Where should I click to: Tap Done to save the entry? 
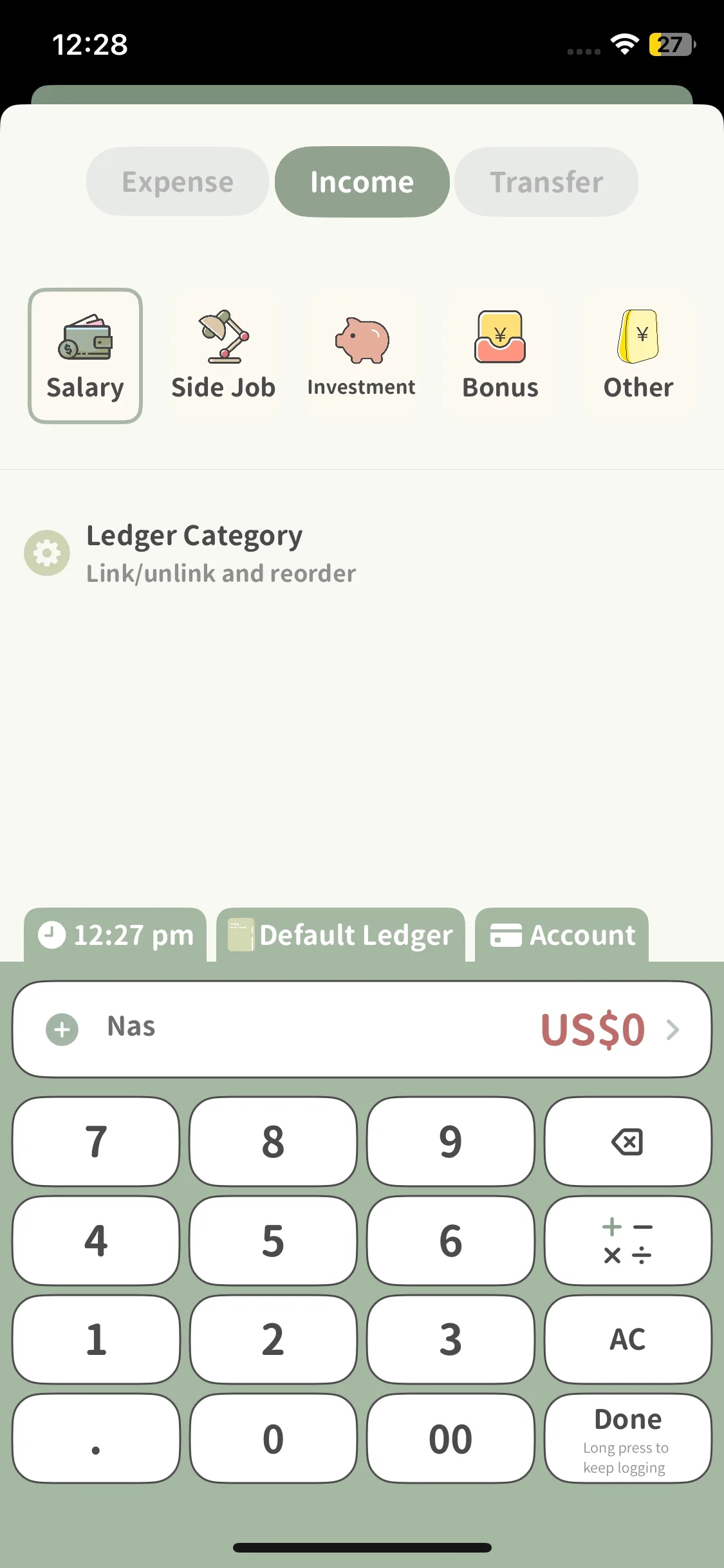[627, 1438]
